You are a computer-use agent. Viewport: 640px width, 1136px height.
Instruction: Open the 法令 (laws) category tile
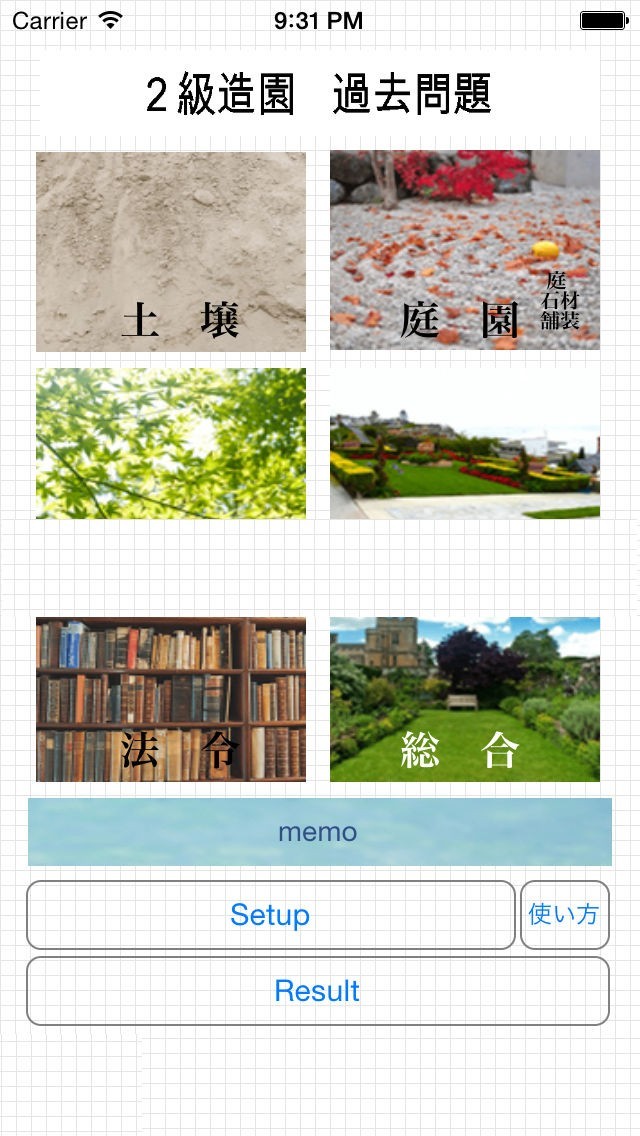(171, 699)
